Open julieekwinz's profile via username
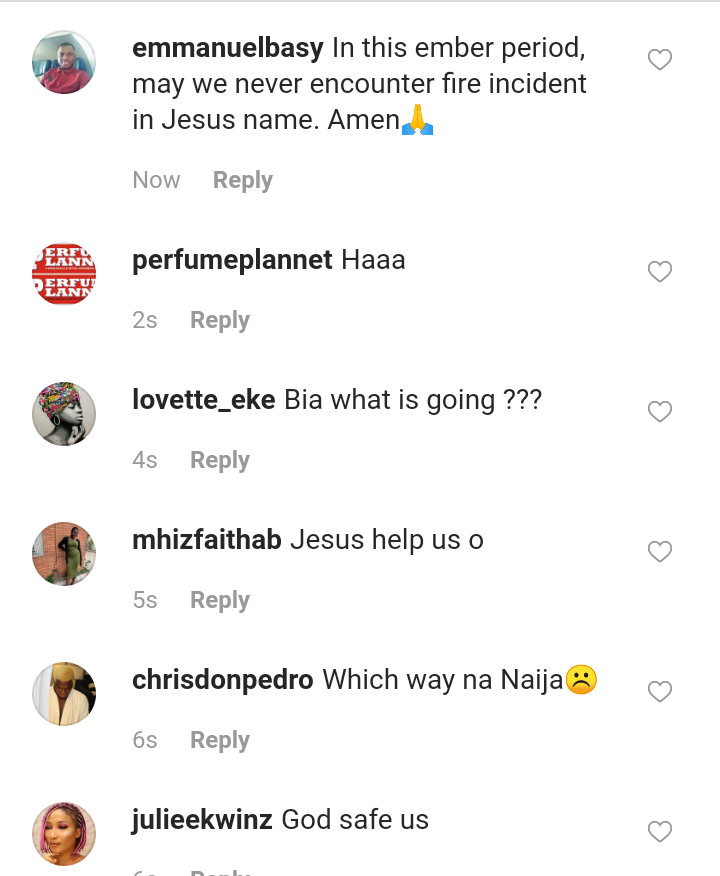Screen dimensions: 720x876 202,820
